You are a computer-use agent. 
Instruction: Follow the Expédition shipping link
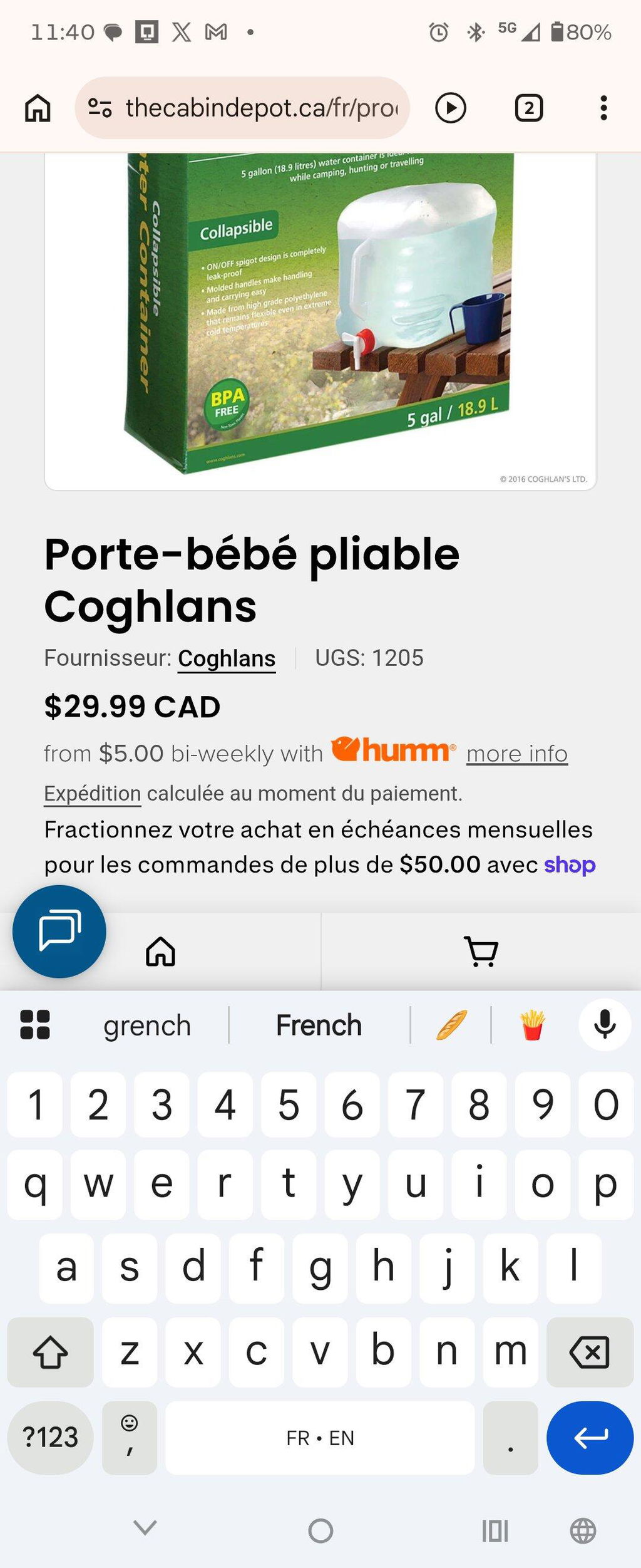click(93, 794)
